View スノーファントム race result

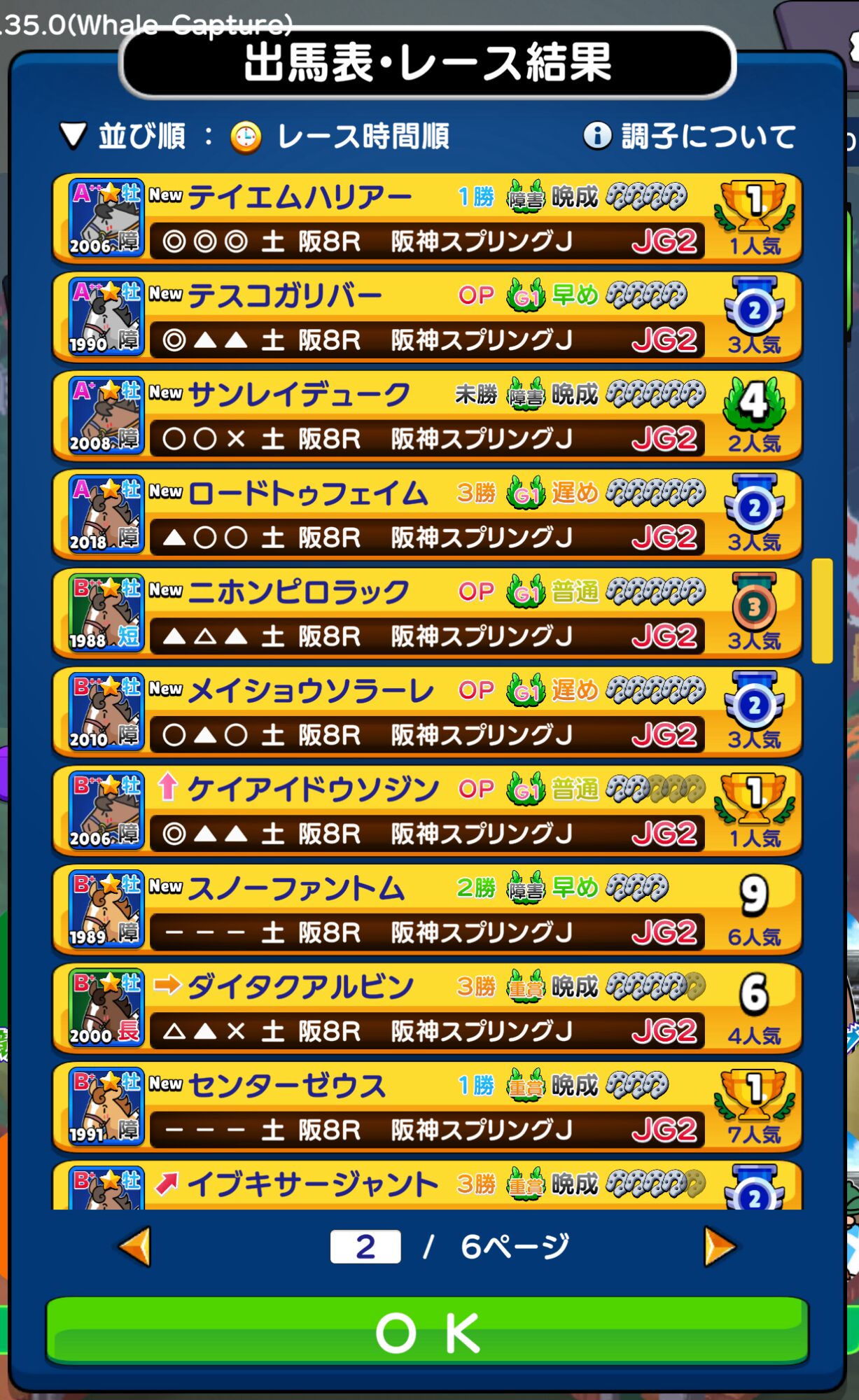tap(427, 910)
